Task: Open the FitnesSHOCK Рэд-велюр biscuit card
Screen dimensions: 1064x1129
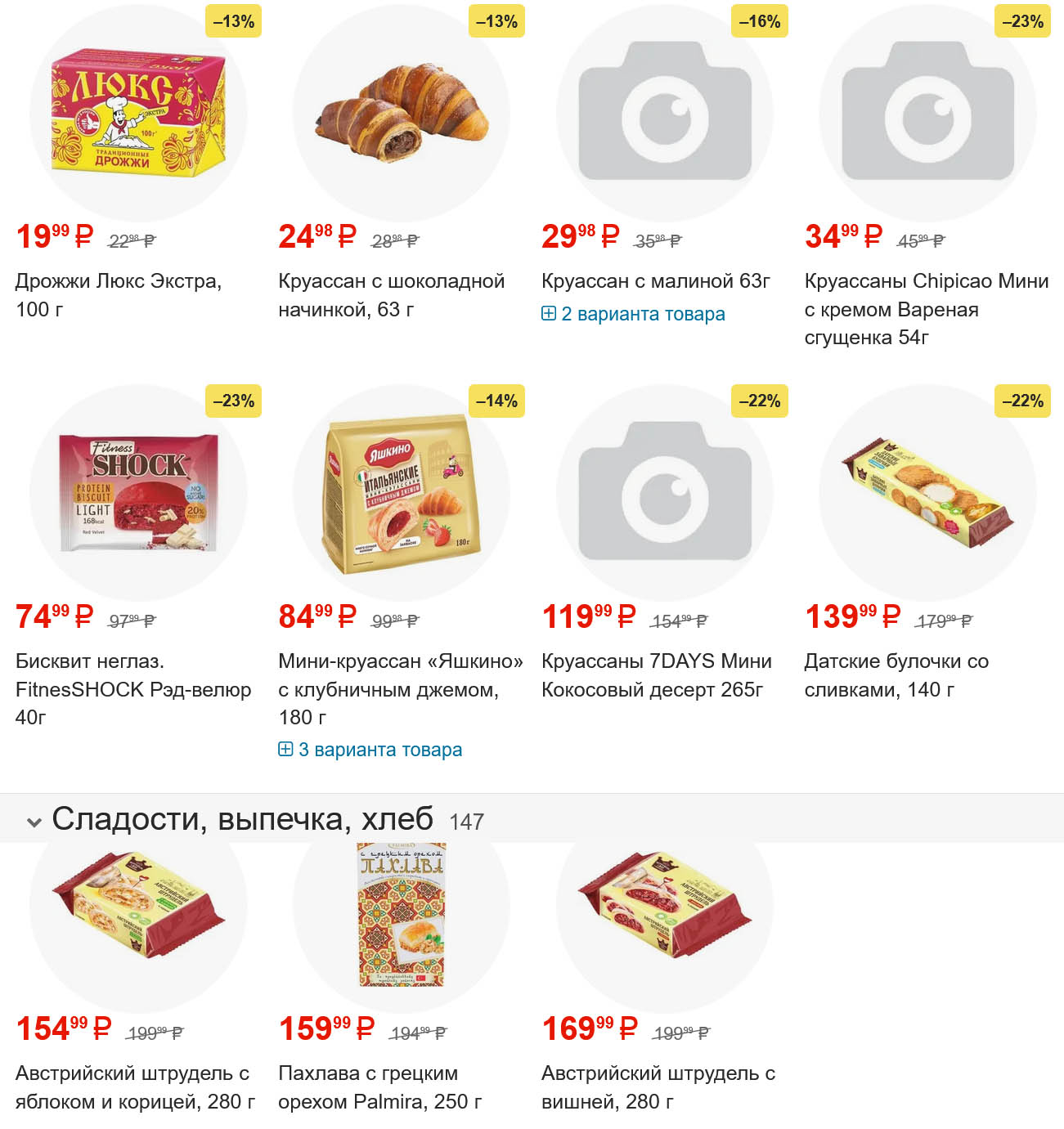Action: (x=132, y=688)
